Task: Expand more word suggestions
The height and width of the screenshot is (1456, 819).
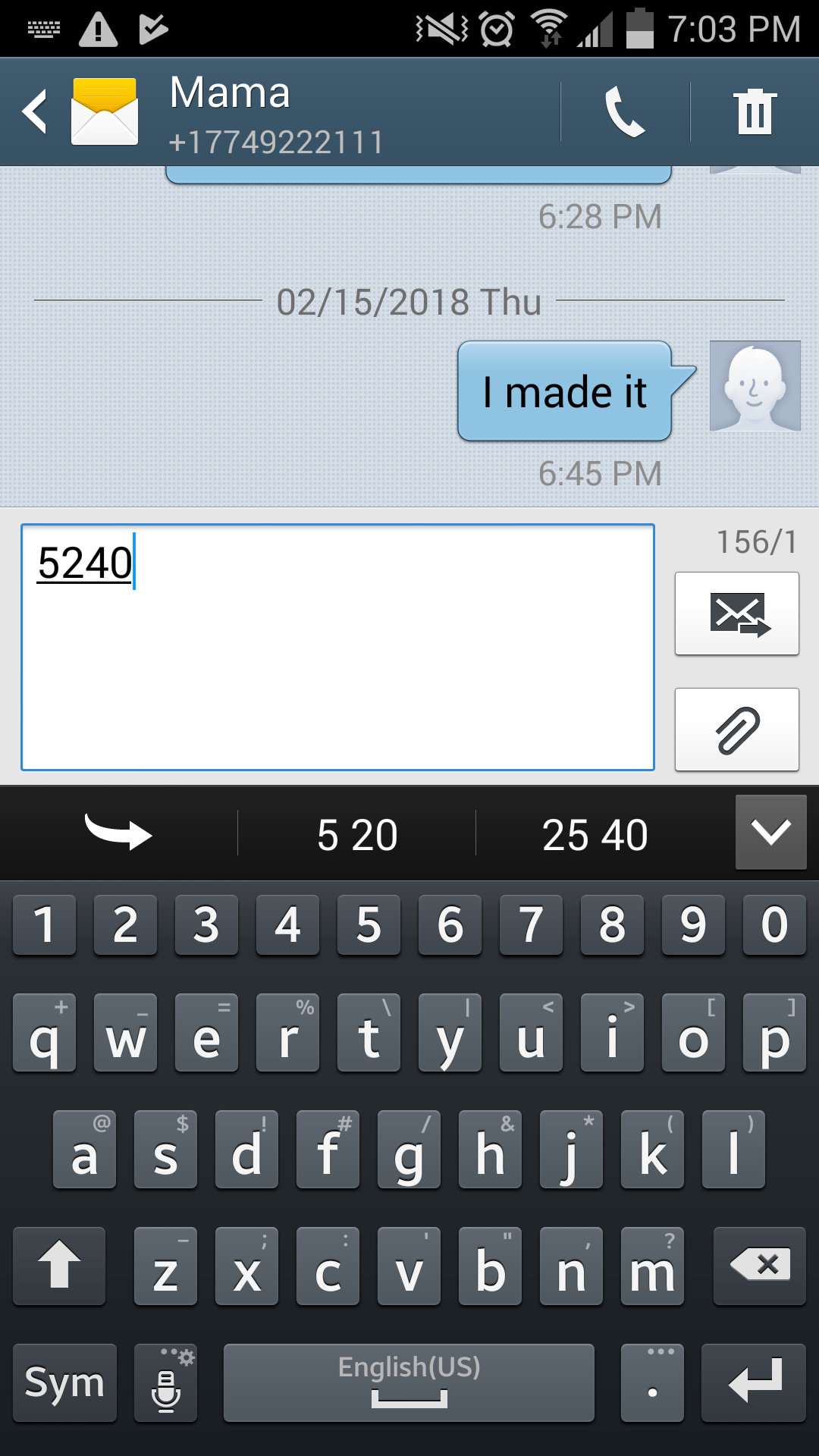Action: tap(770, 832)
